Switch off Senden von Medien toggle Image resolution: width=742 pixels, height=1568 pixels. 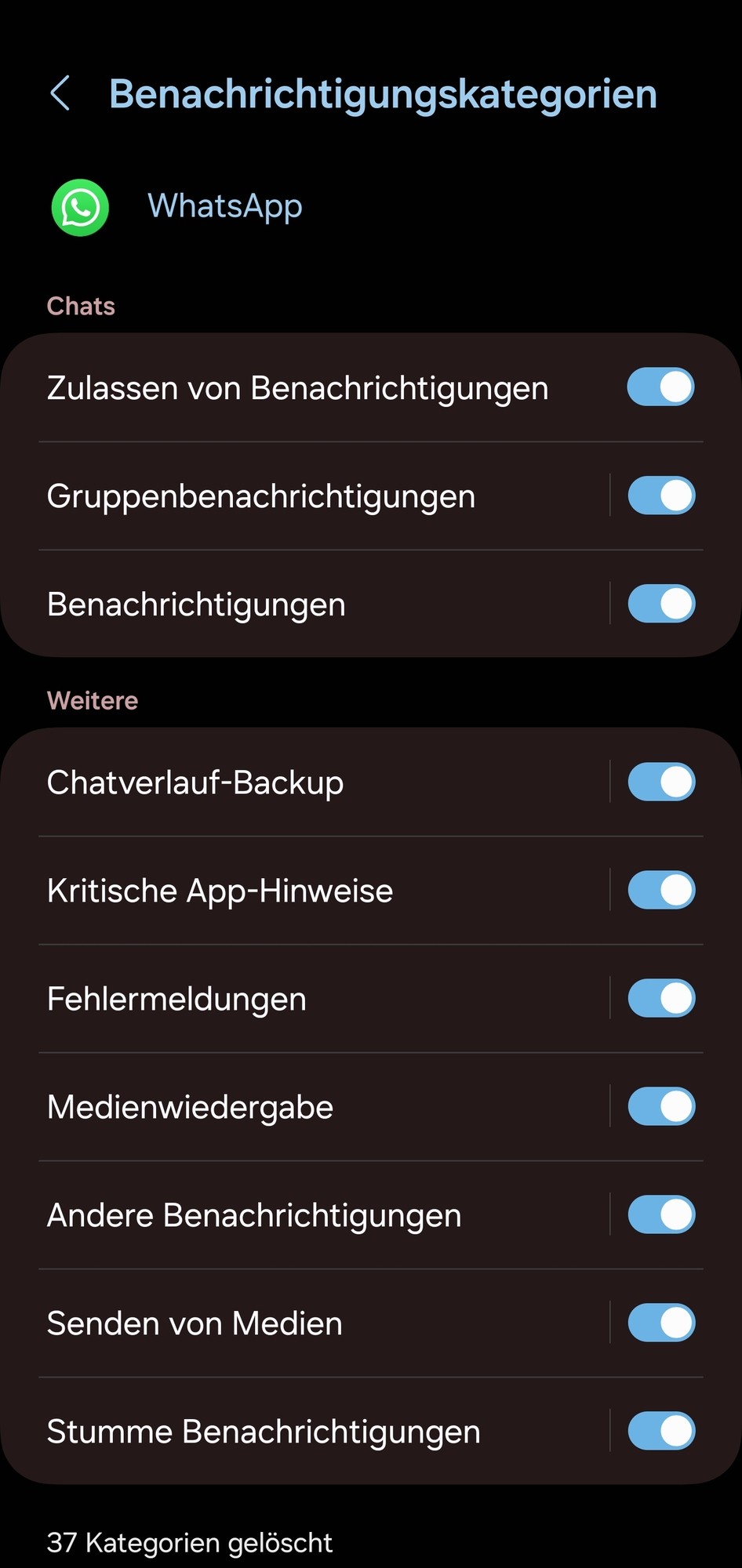tap(660, 1323)
